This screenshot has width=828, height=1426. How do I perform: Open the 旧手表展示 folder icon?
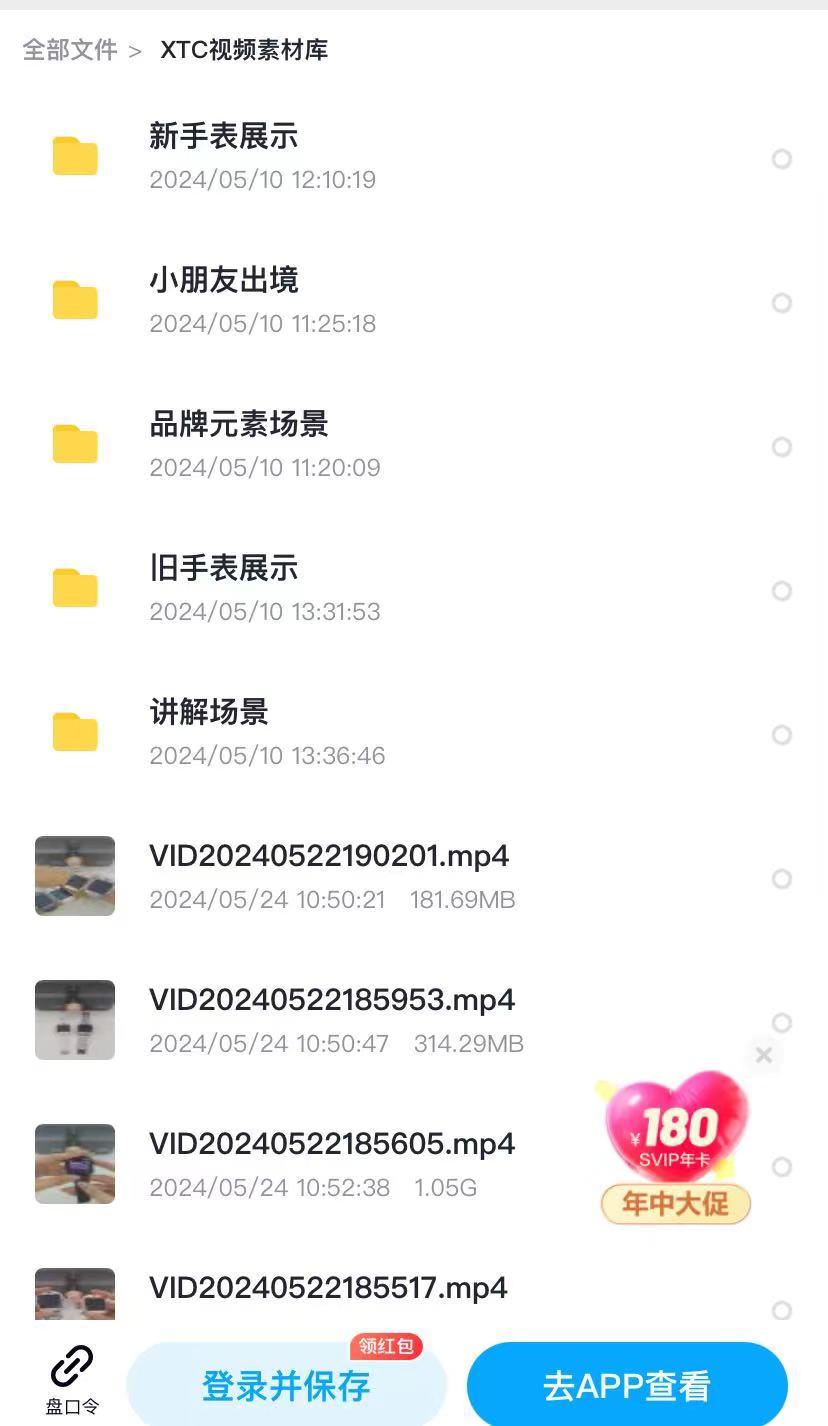(74, 588)
